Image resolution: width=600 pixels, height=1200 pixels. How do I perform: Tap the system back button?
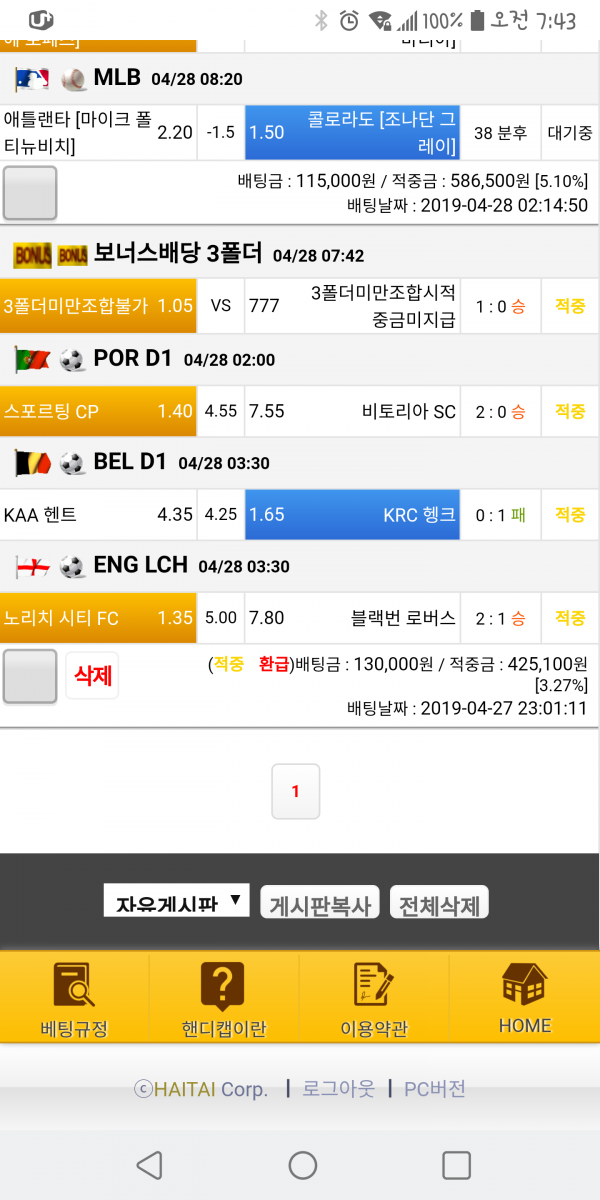coord(149,1164)
